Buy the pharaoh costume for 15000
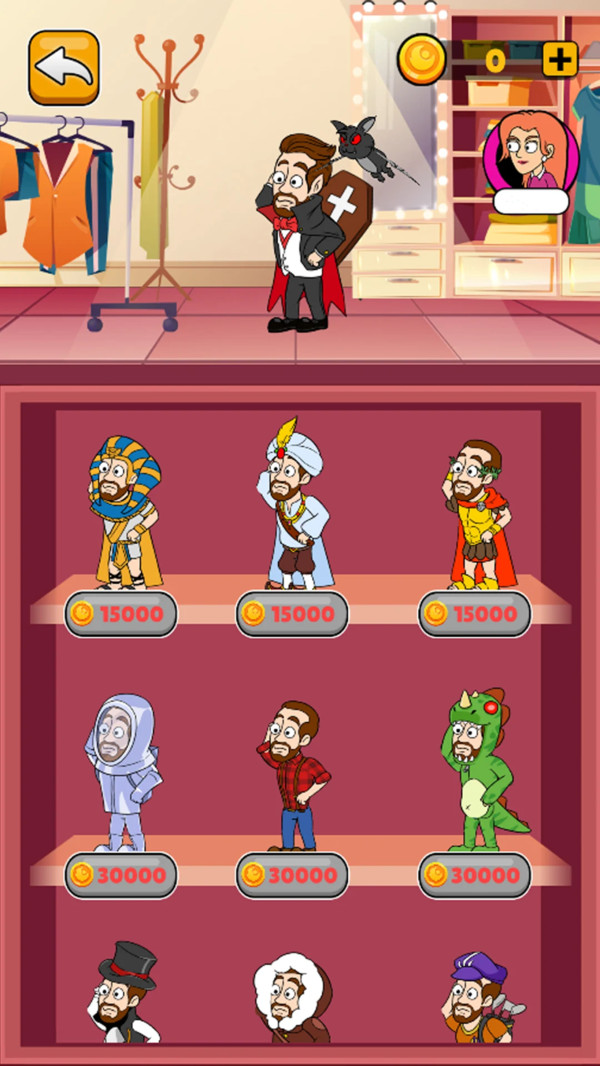600x1066 pixels. click(x=121, y=613)
